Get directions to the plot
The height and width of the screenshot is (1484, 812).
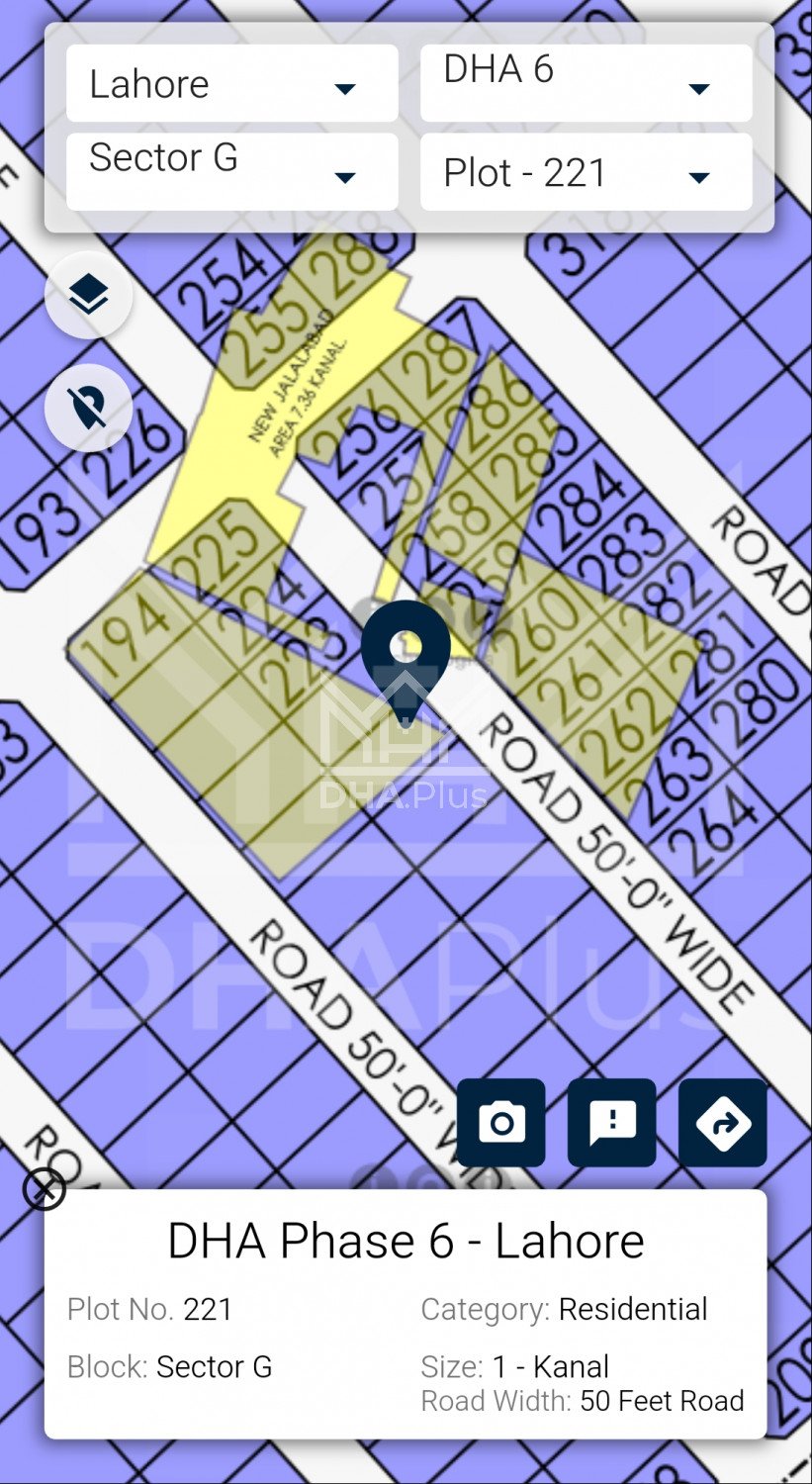(x=723, y=1123)
